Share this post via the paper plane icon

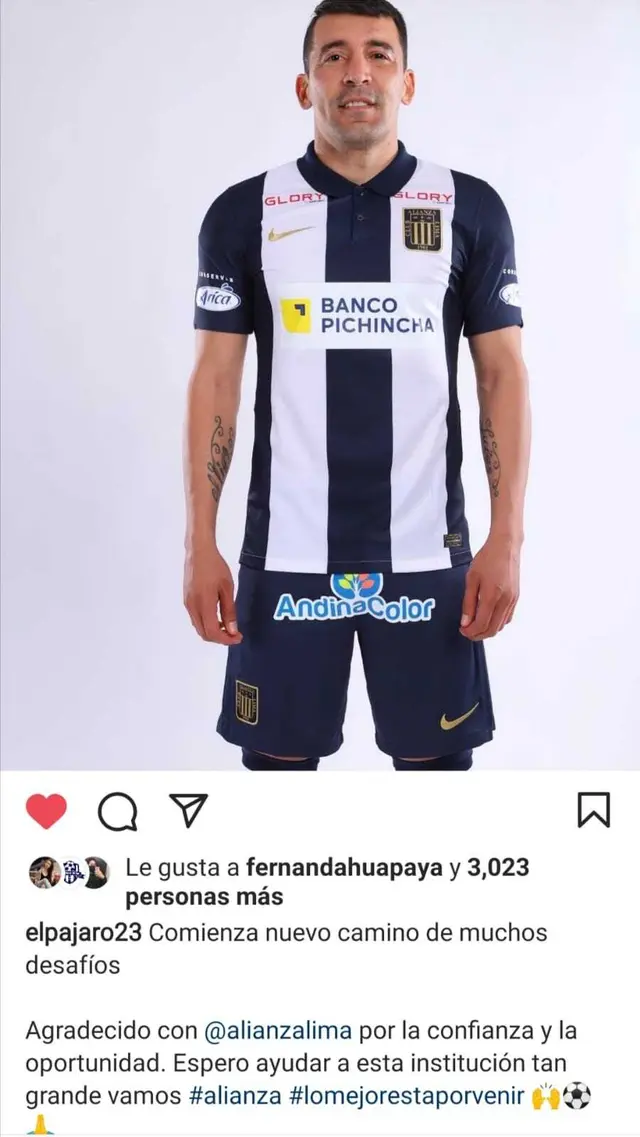(x=187, y=811)
